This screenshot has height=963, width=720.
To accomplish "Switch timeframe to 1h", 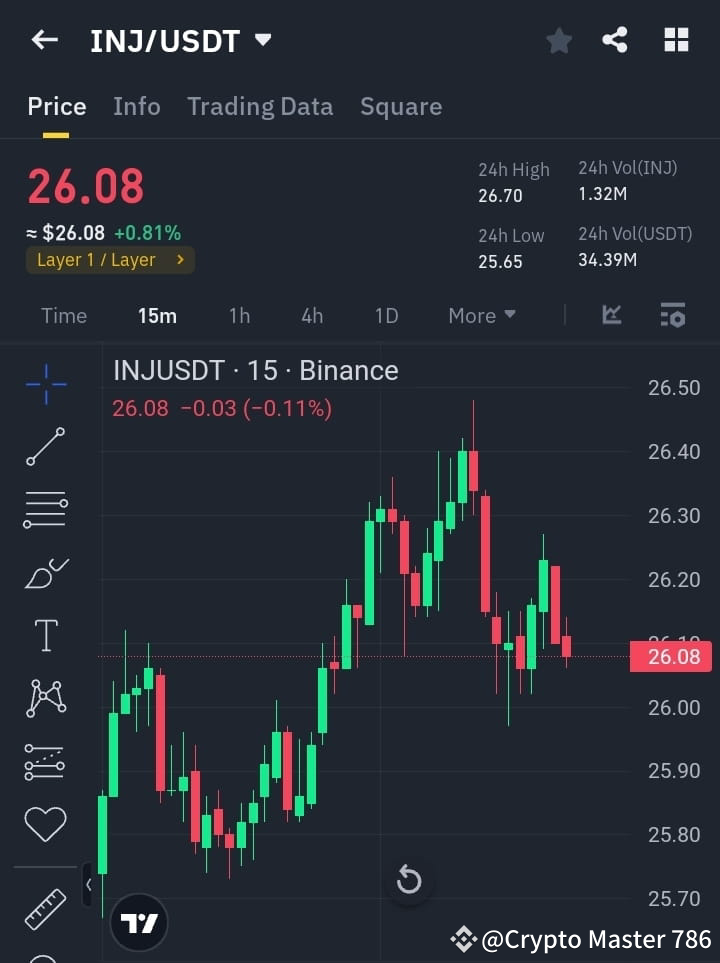I will point(239,315).
